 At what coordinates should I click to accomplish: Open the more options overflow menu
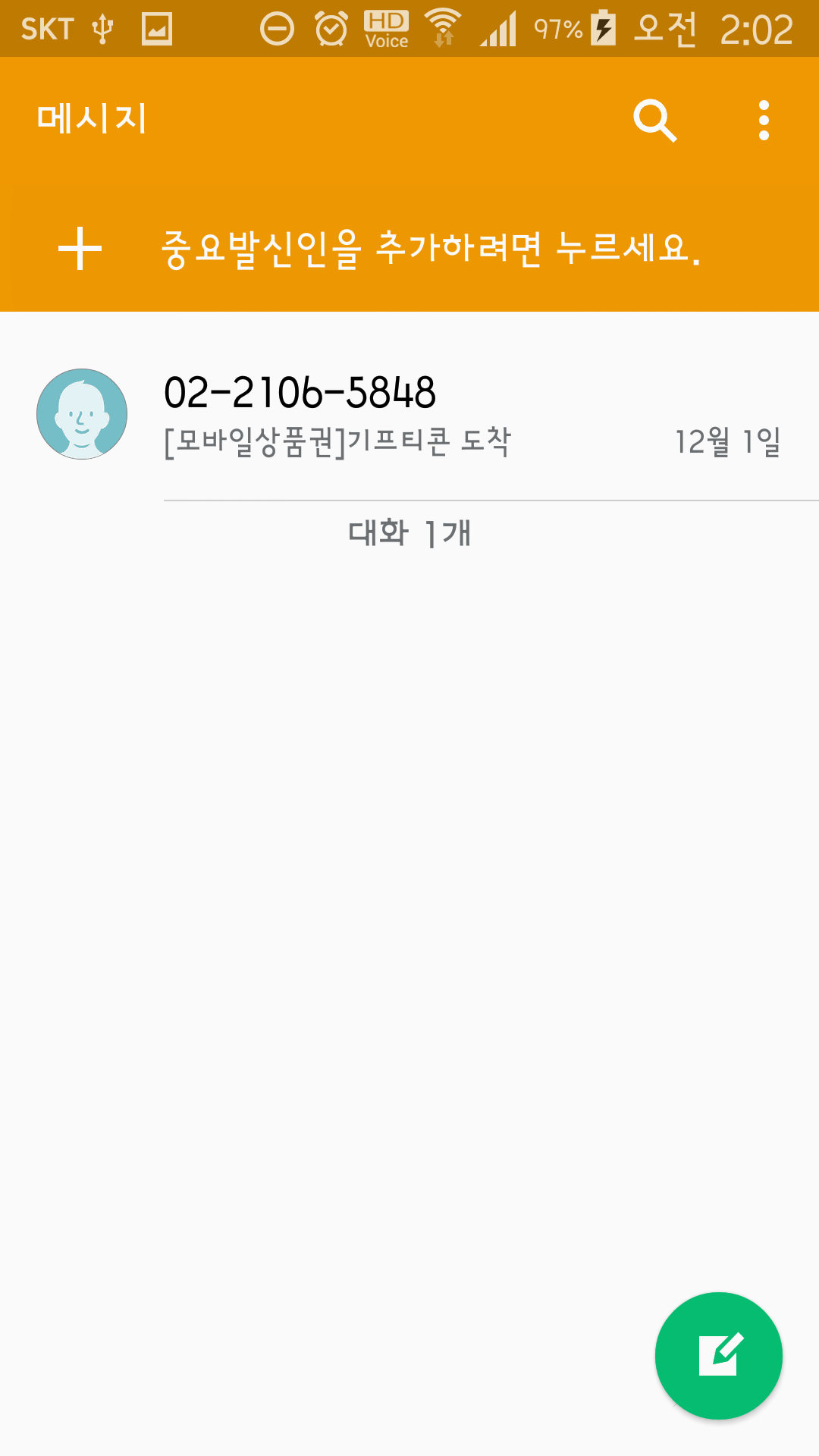tap(764, 120)
